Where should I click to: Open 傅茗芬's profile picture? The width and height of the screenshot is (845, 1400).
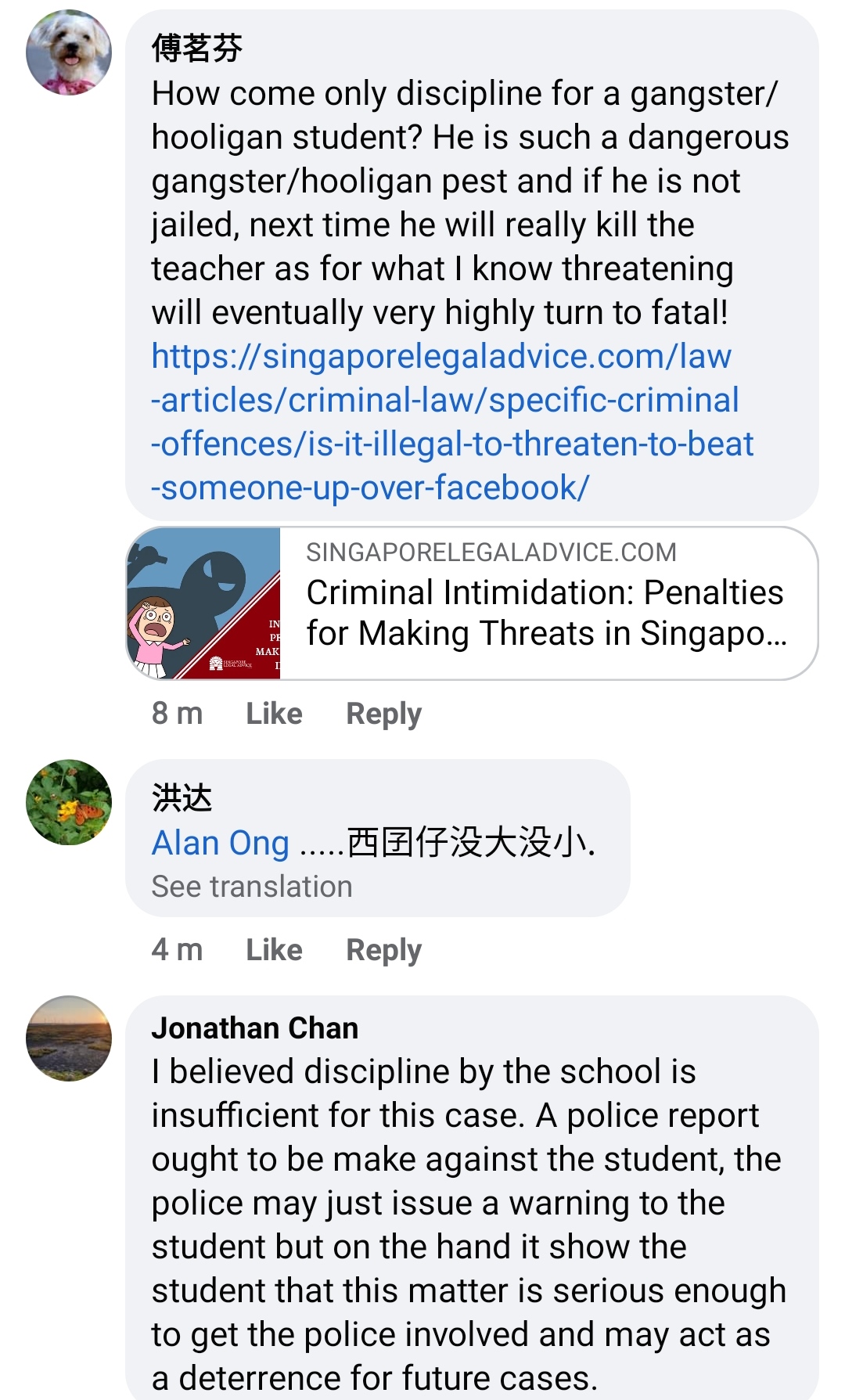coord(69,52)
